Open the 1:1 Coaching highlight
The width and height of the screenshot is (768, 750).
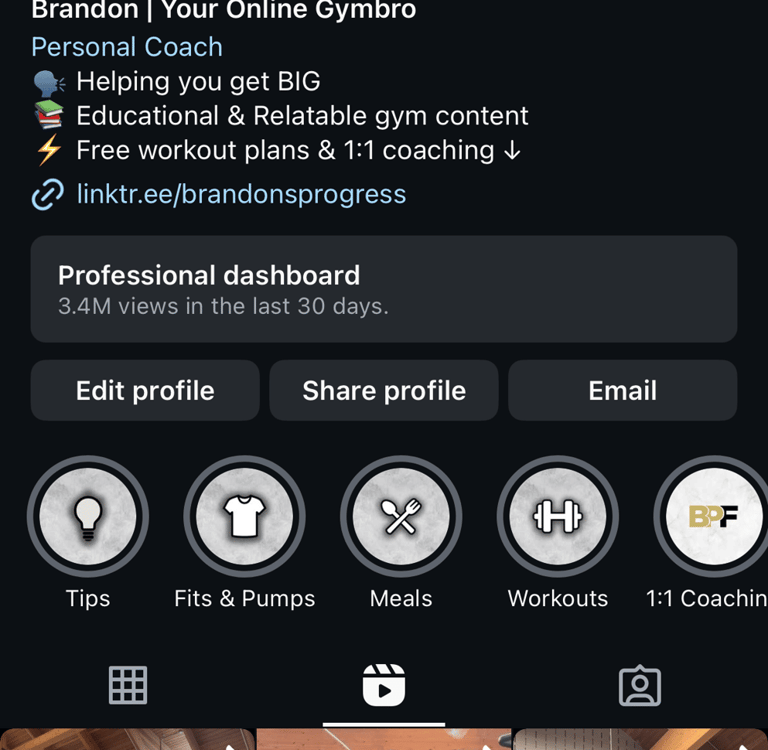tap(712, 517)
